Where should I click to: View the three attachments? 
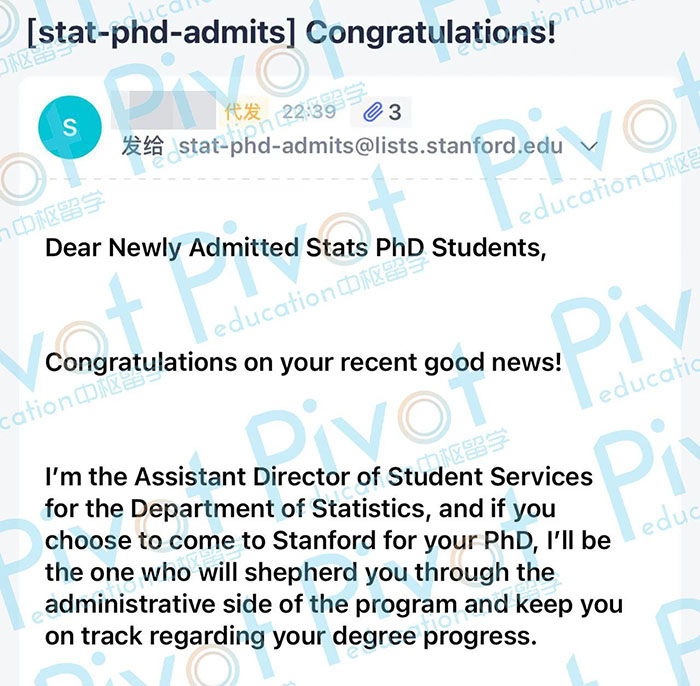point(382,112)
